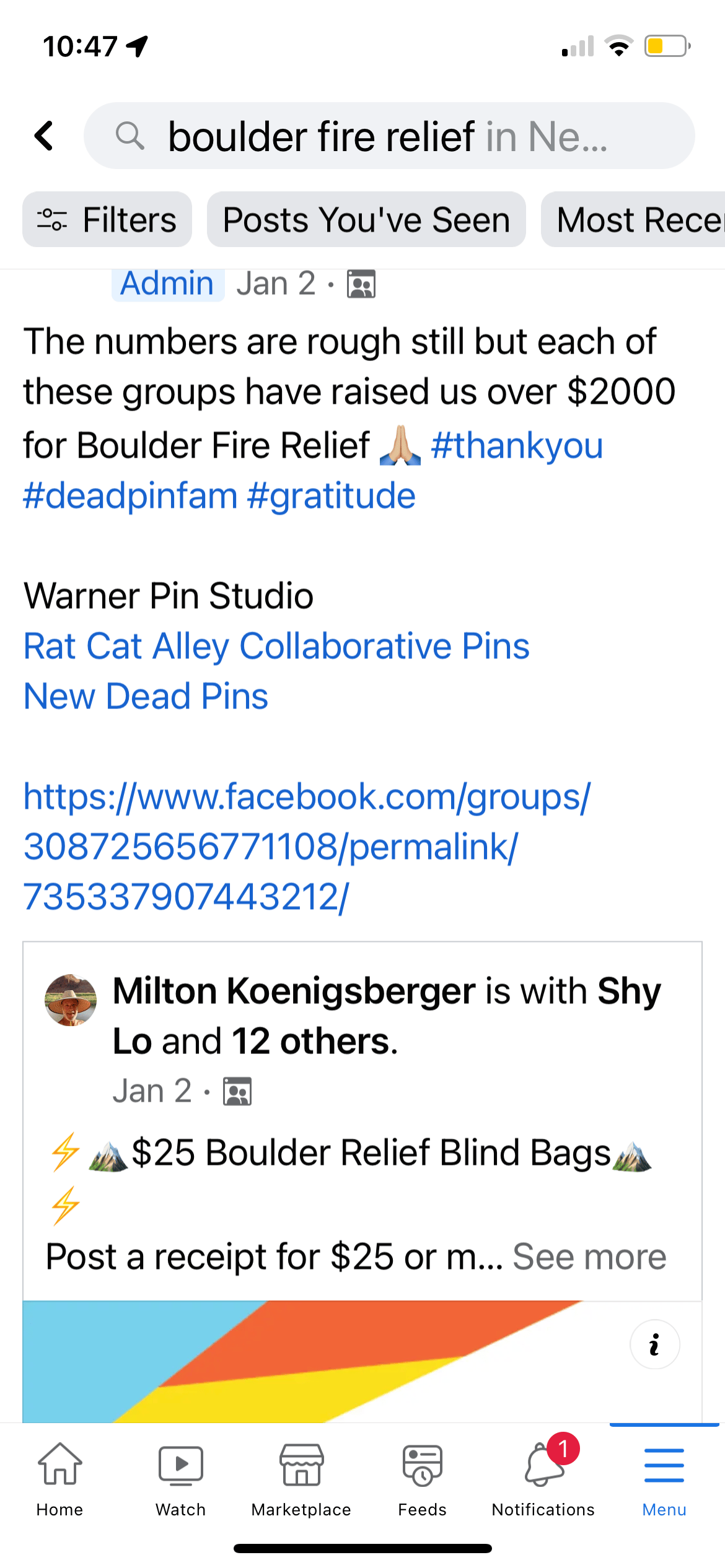This screenshot has height=1568, width=725.
Task: Expand the post with See more
Action: pos(589,1257)
